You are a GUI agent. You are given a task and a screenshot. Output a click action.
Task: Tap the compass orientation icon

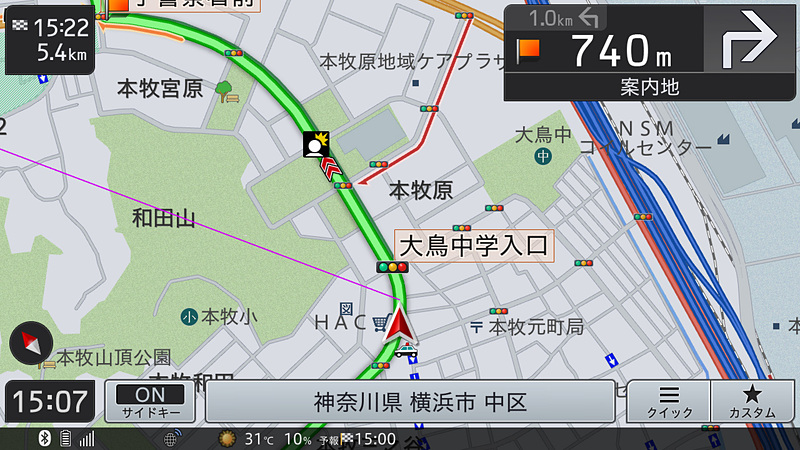pyautogui.click(x=31, y=345)
